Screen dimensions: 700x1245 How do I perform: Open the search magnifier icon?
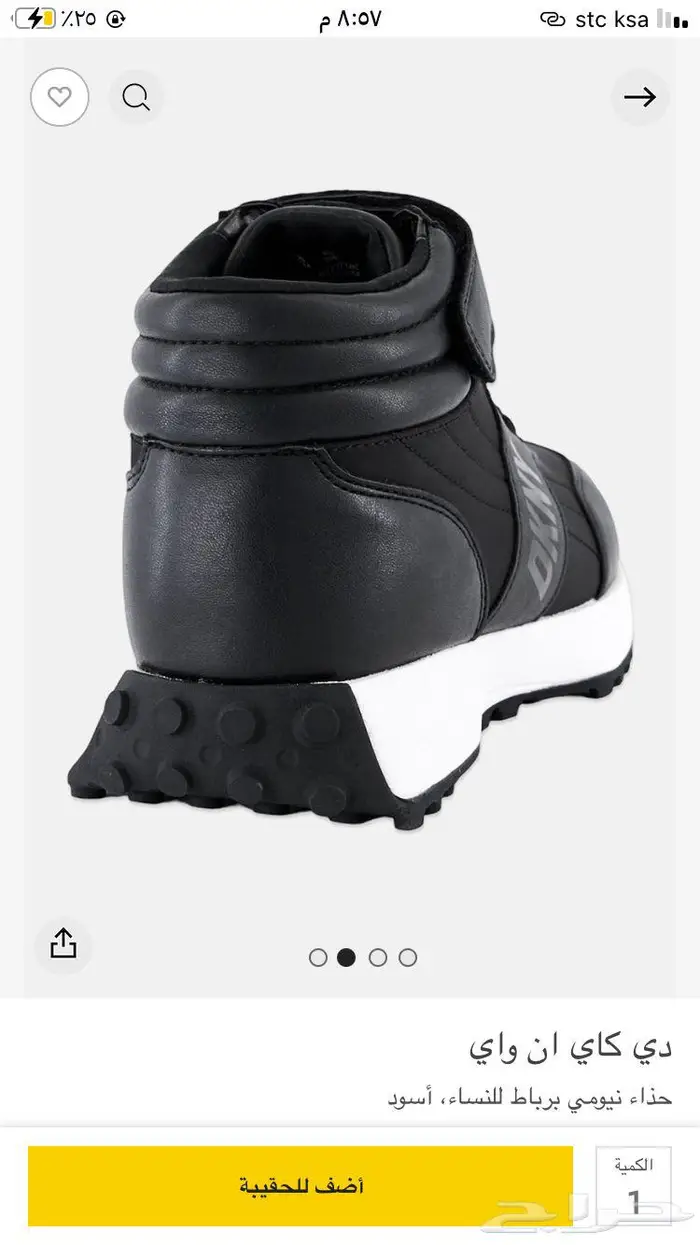[x=136, y=97]
